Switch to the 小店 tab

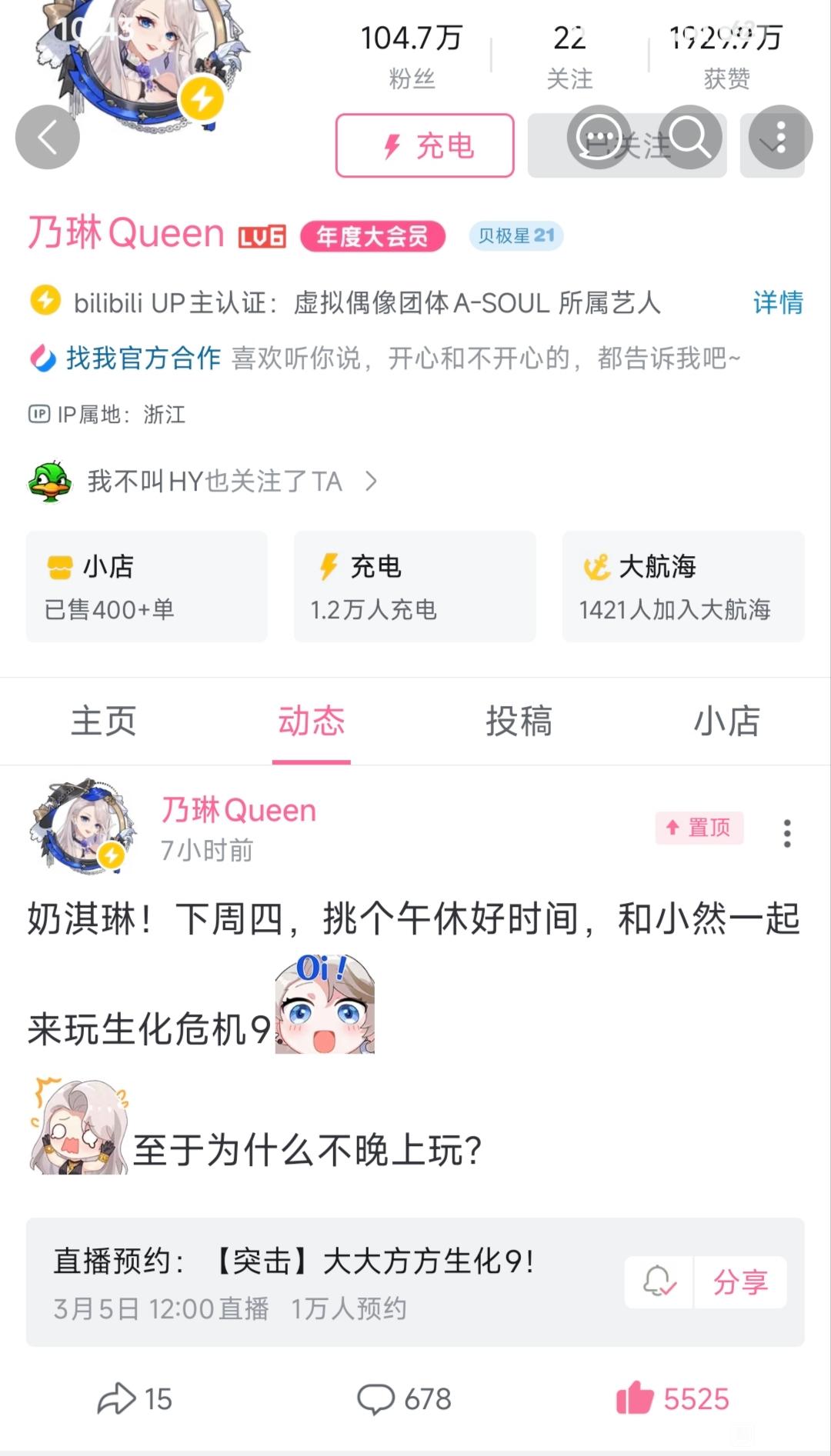[726, 721]
